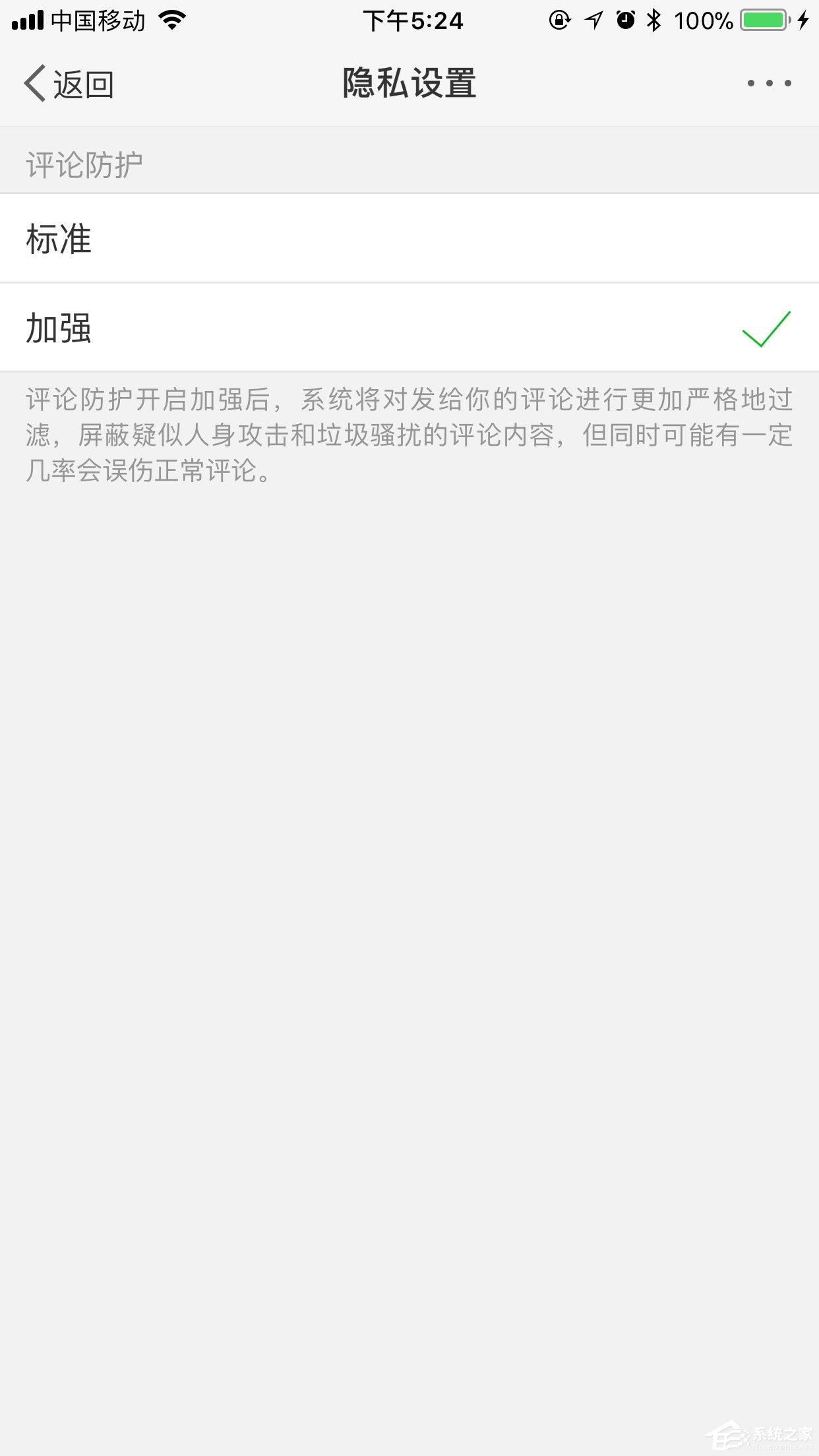The width and height of the screenshot is (819, 1456).
Task: Select the 加强 comment protection level
Action: [x=409, y=328]
